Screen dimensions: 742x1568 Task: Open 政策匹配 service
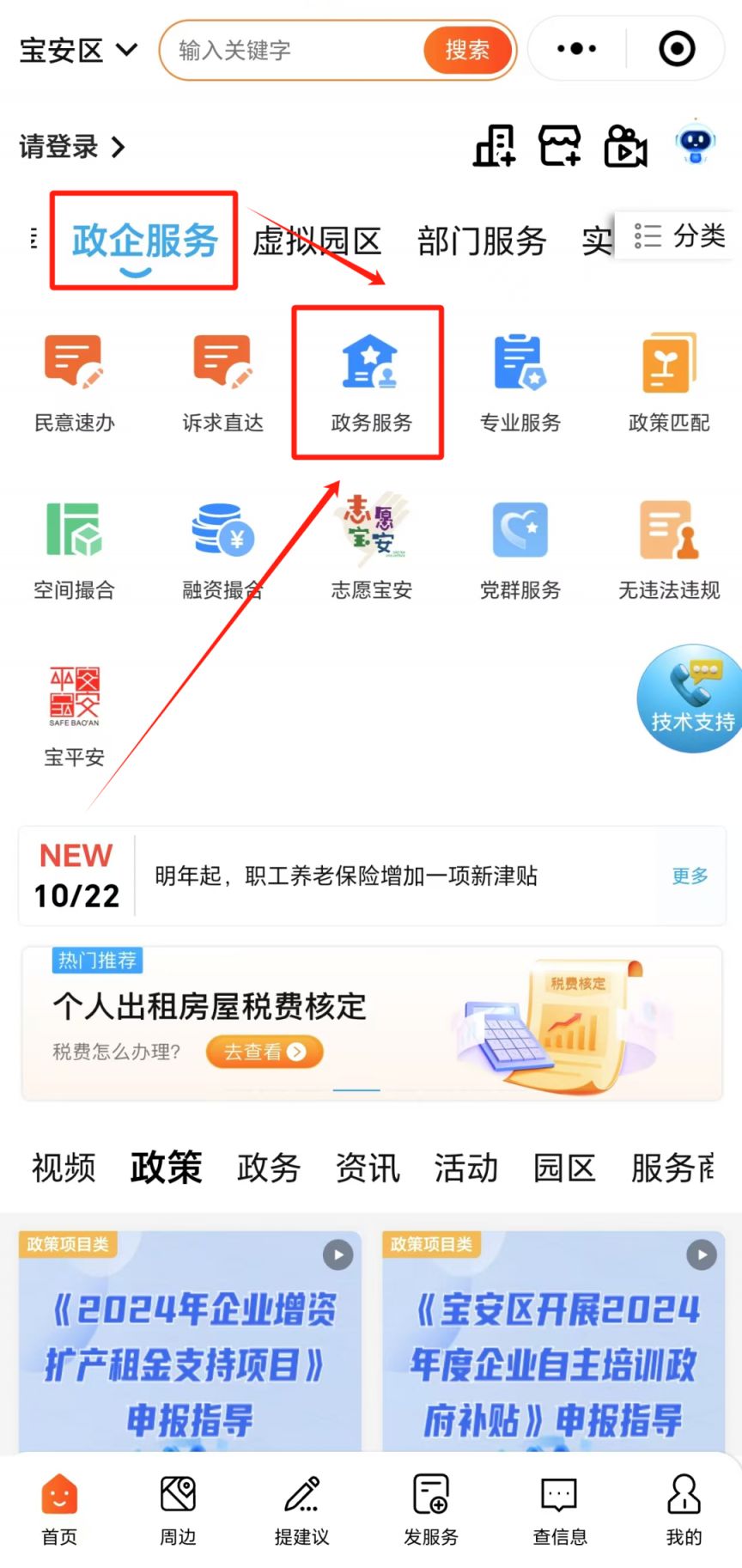669,382
